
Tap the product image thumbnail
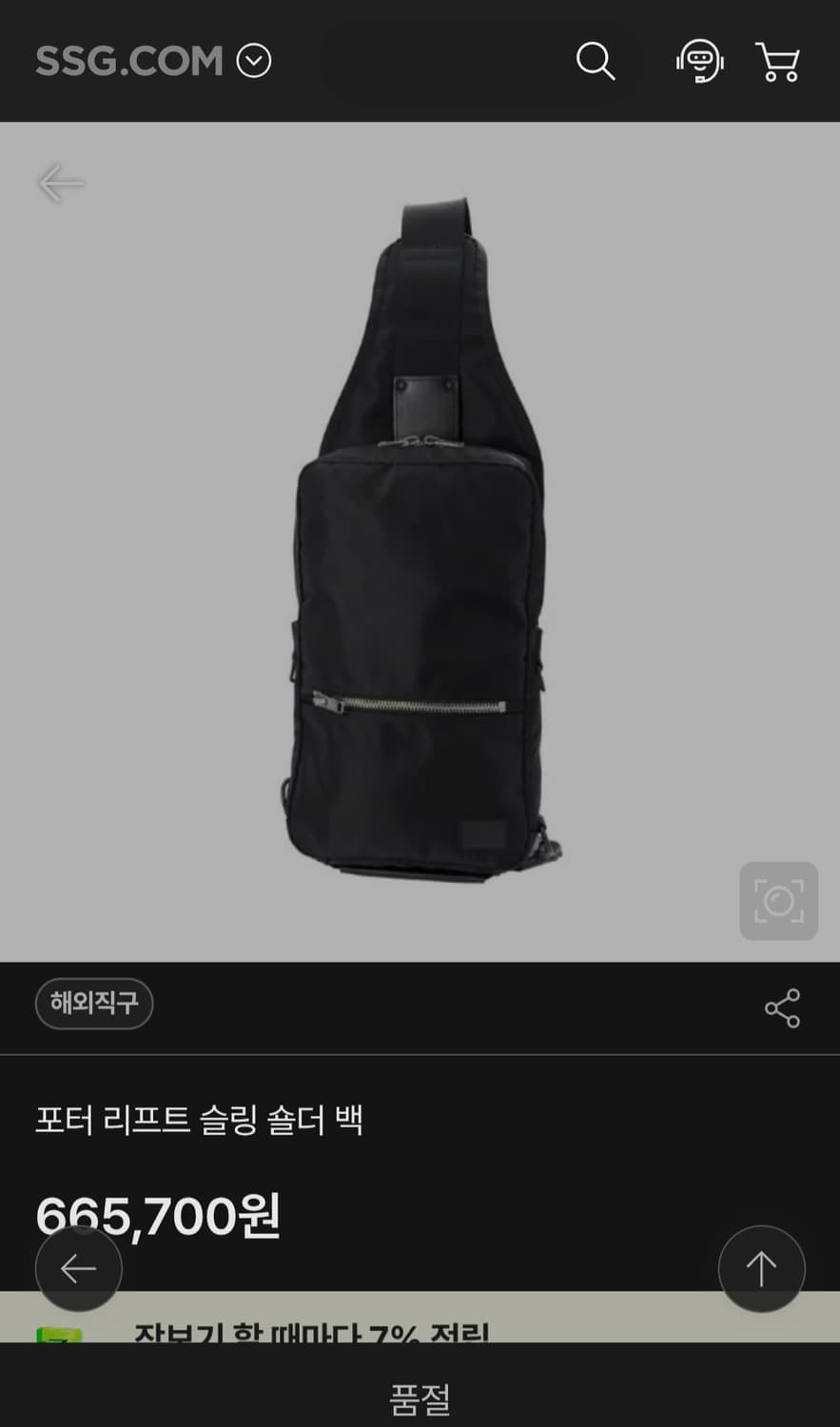click(x=420, y=542)
